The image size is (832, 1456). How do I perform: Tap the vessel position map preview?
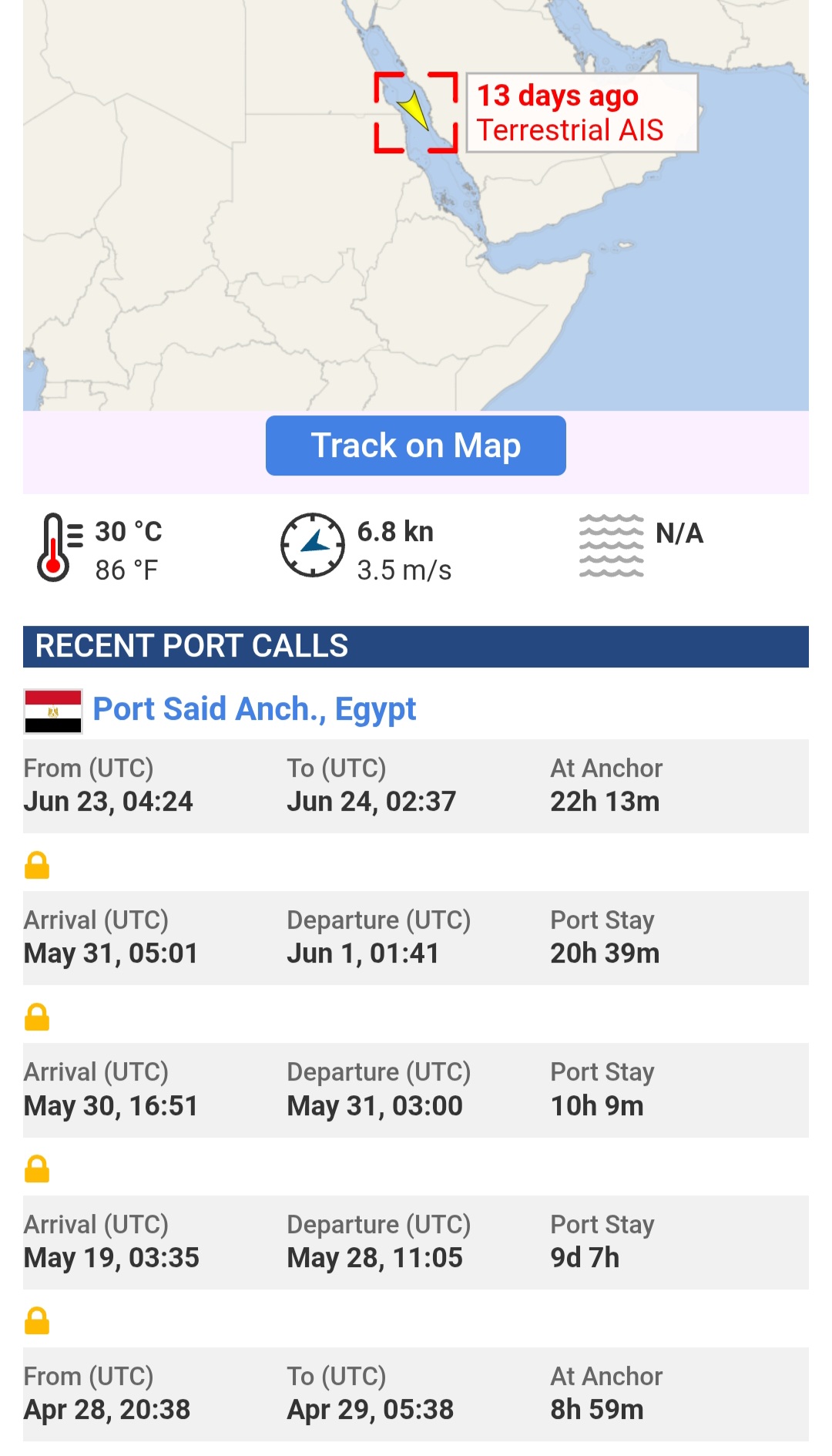pyautogui.click(x=416, y=205)
